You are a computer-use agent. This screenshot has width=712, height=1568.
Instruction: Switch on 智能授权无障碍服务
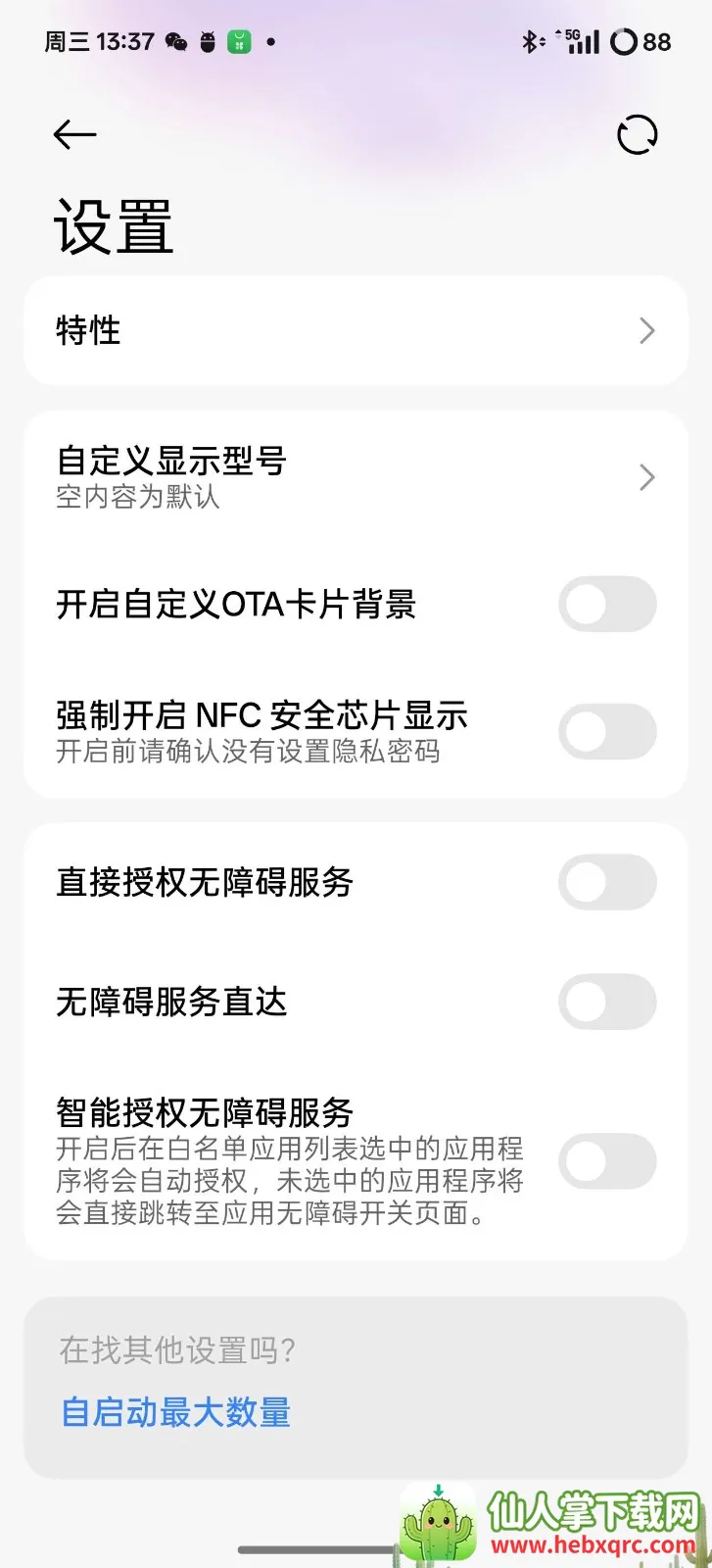coord(607,1162)
